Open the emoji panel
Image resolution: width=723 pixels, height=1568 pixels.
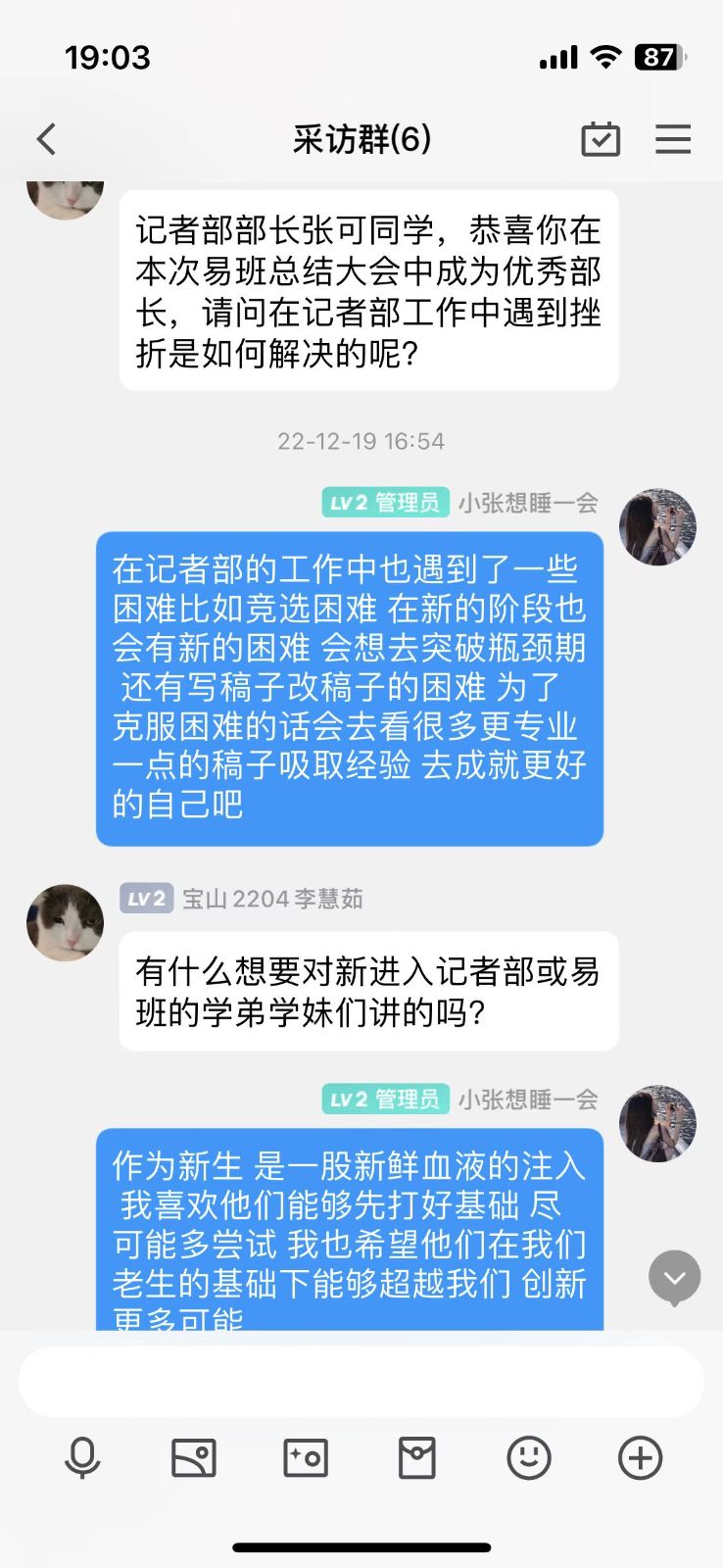point(529,1458)
